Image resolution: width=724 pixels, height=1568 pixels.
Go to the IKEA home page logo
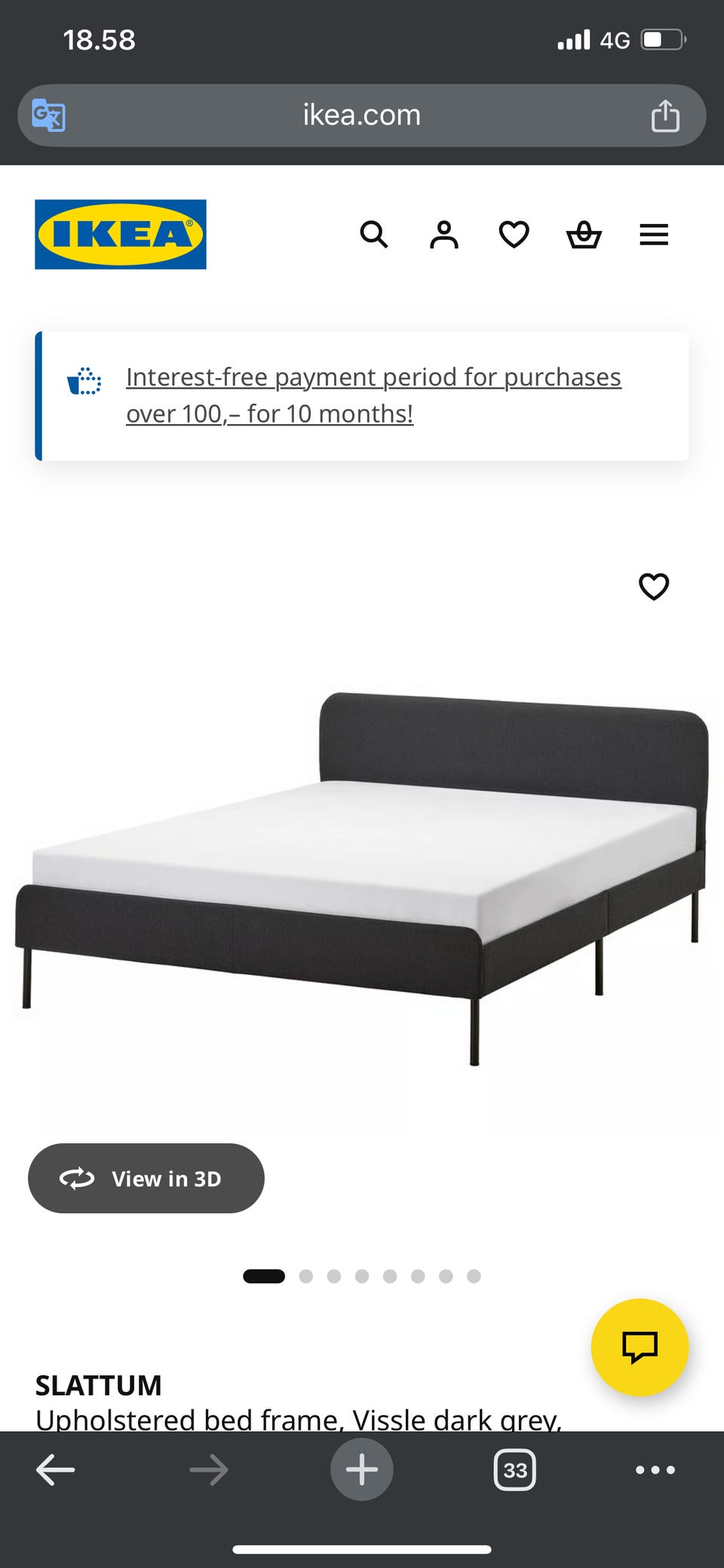pos(121,235)
